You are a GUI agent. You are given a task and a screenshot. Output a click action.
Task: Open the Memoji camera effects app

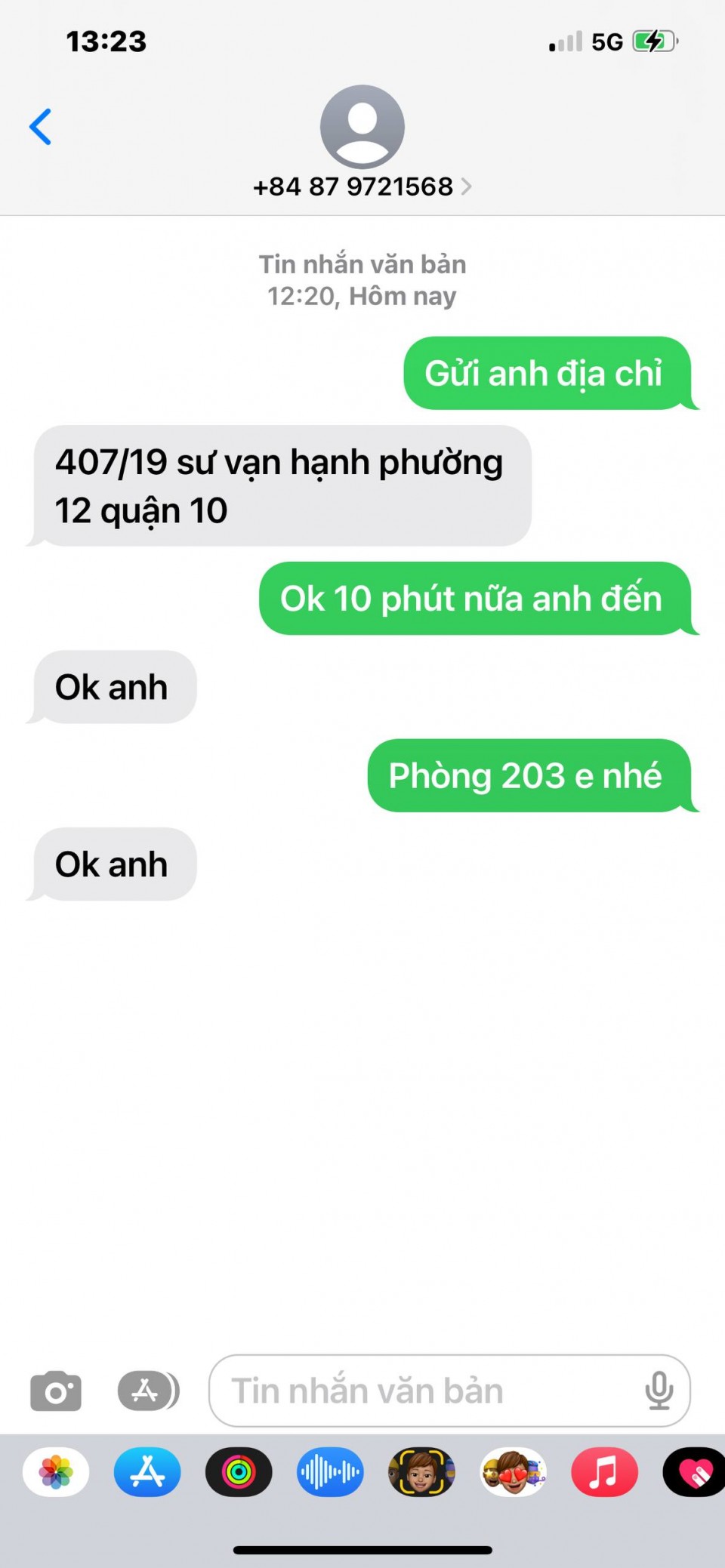pyautogui.click(x=421, y=1472)
